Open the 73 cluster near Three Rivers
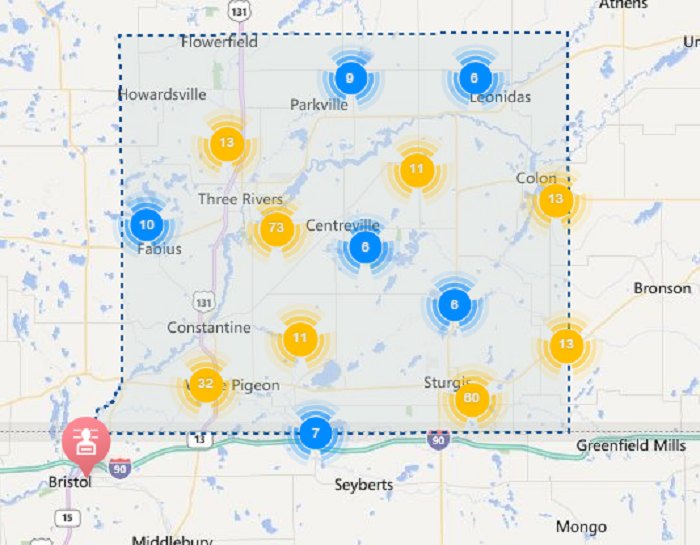Image resolution: width=700 pixels, height=545 pixels. (x=275, y=230)
